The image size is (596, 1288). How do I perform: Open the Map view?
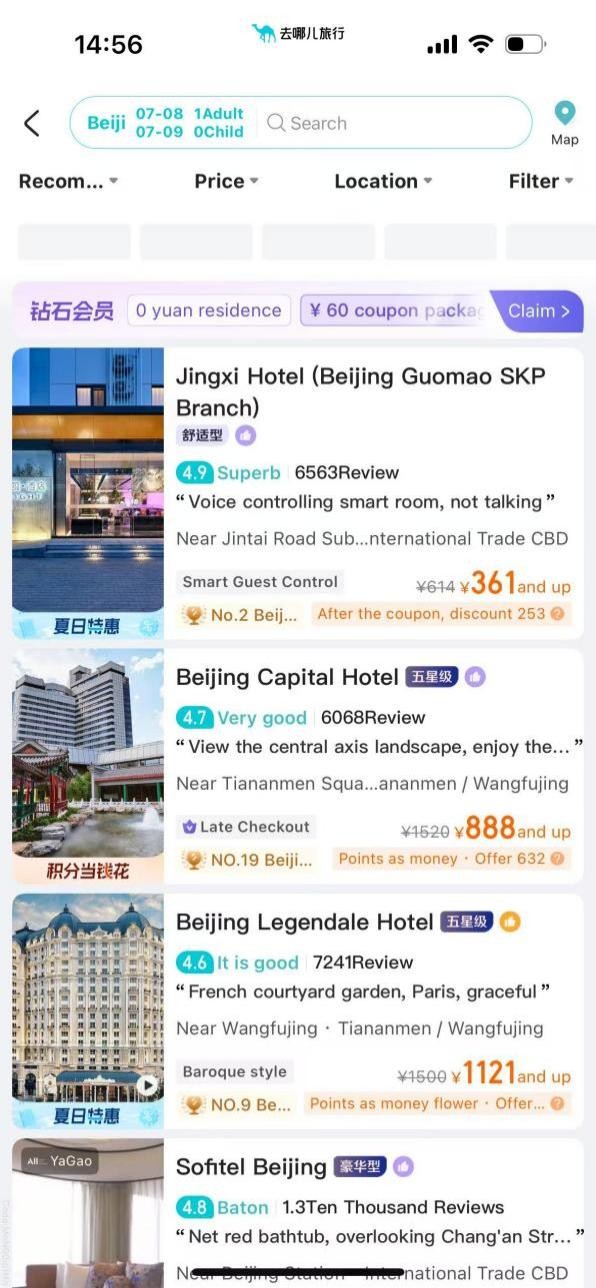565,123
